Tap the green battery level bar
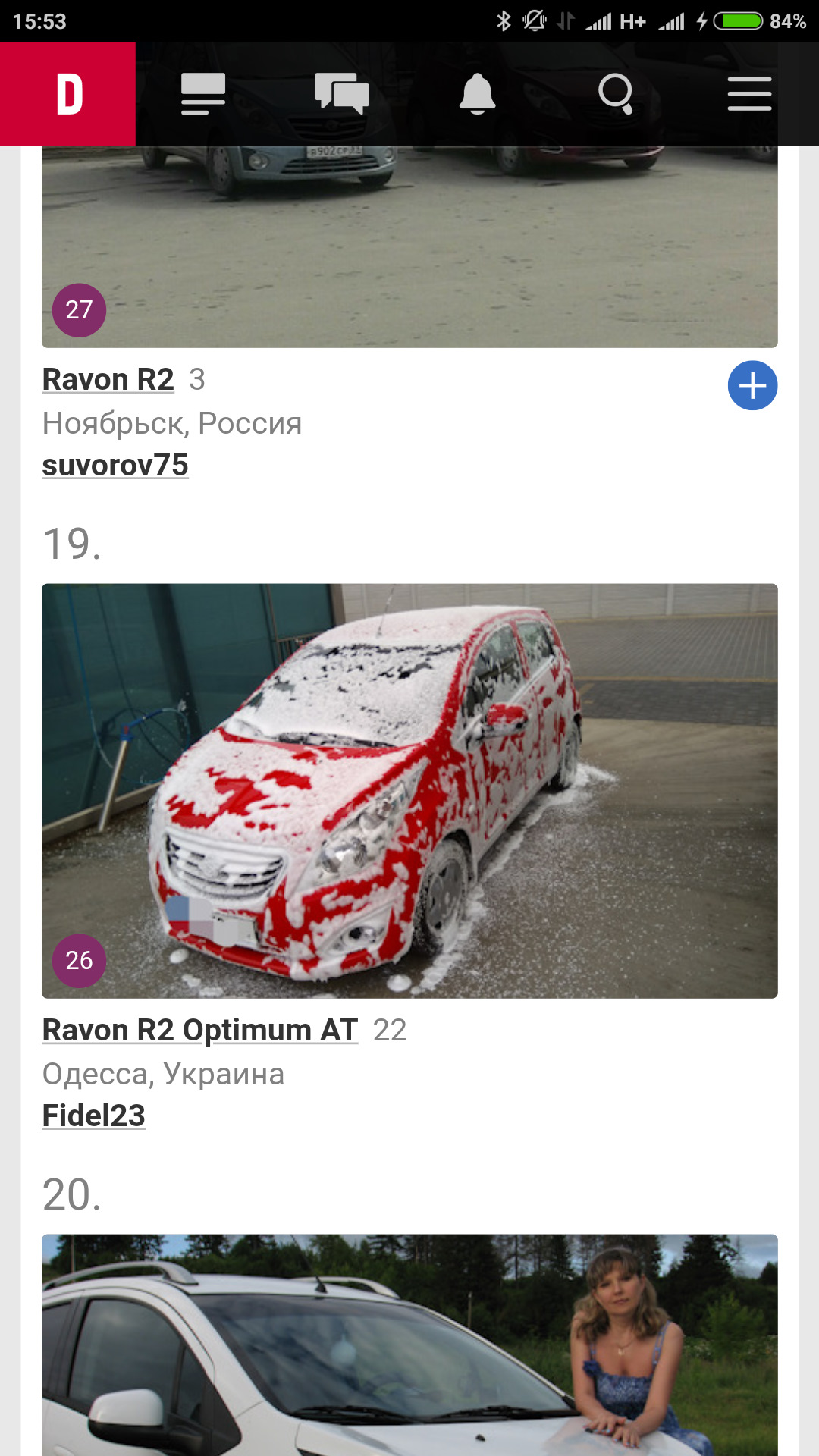The width and height of the screenshot is (819, 1456). tap(739, 20)
